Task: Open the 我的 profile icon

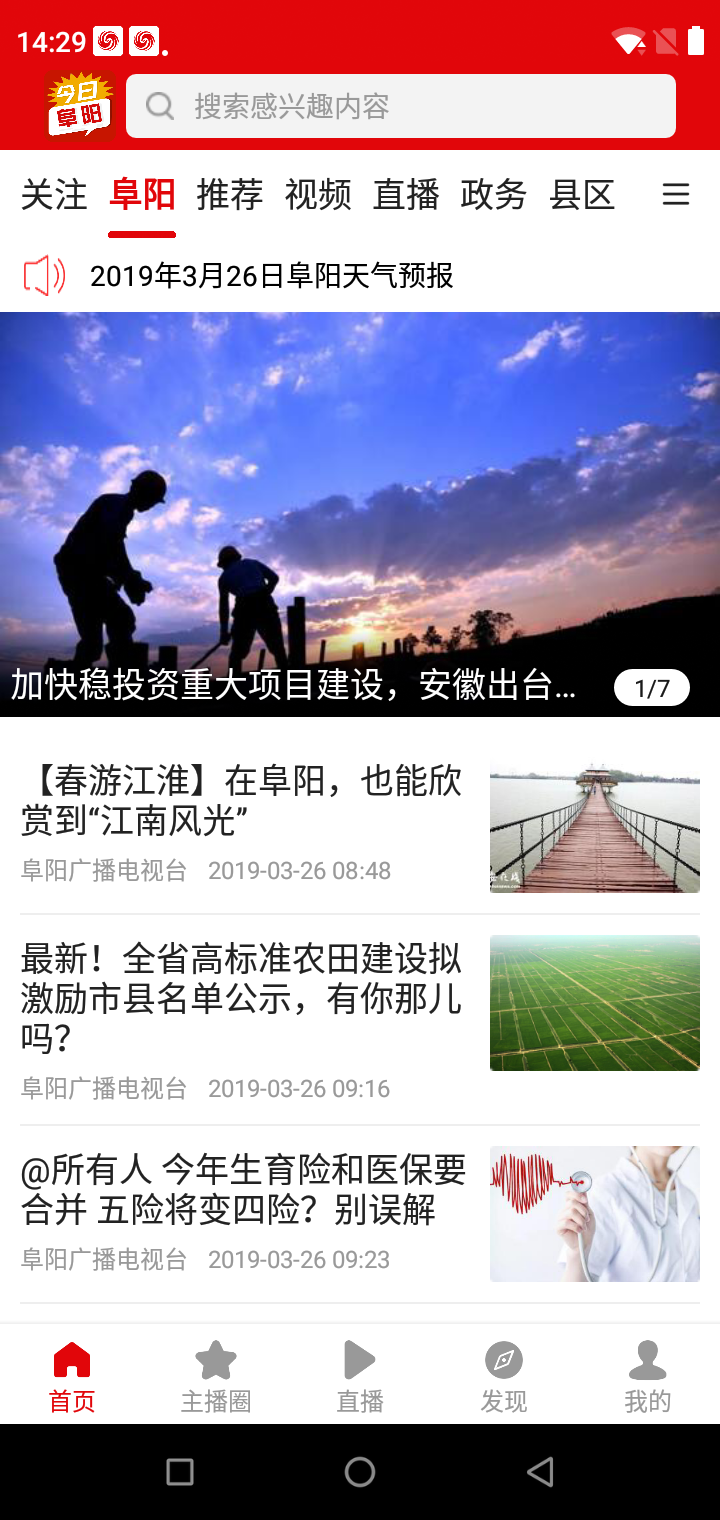Action: click(648, 1359)
